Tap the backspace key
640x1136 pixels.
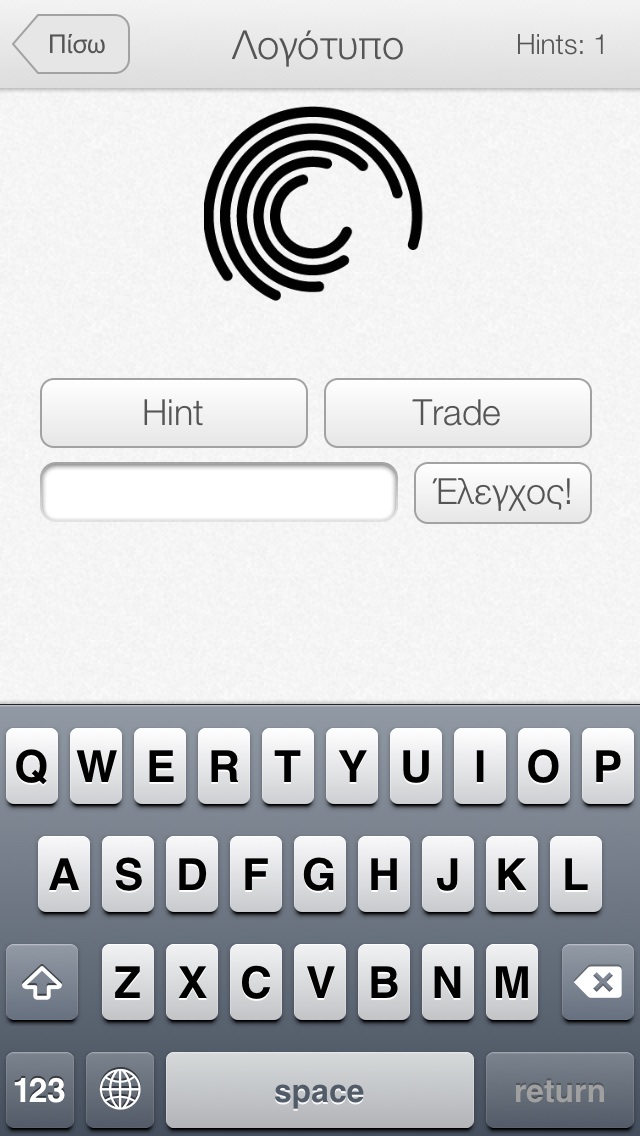tap(598, 982)
